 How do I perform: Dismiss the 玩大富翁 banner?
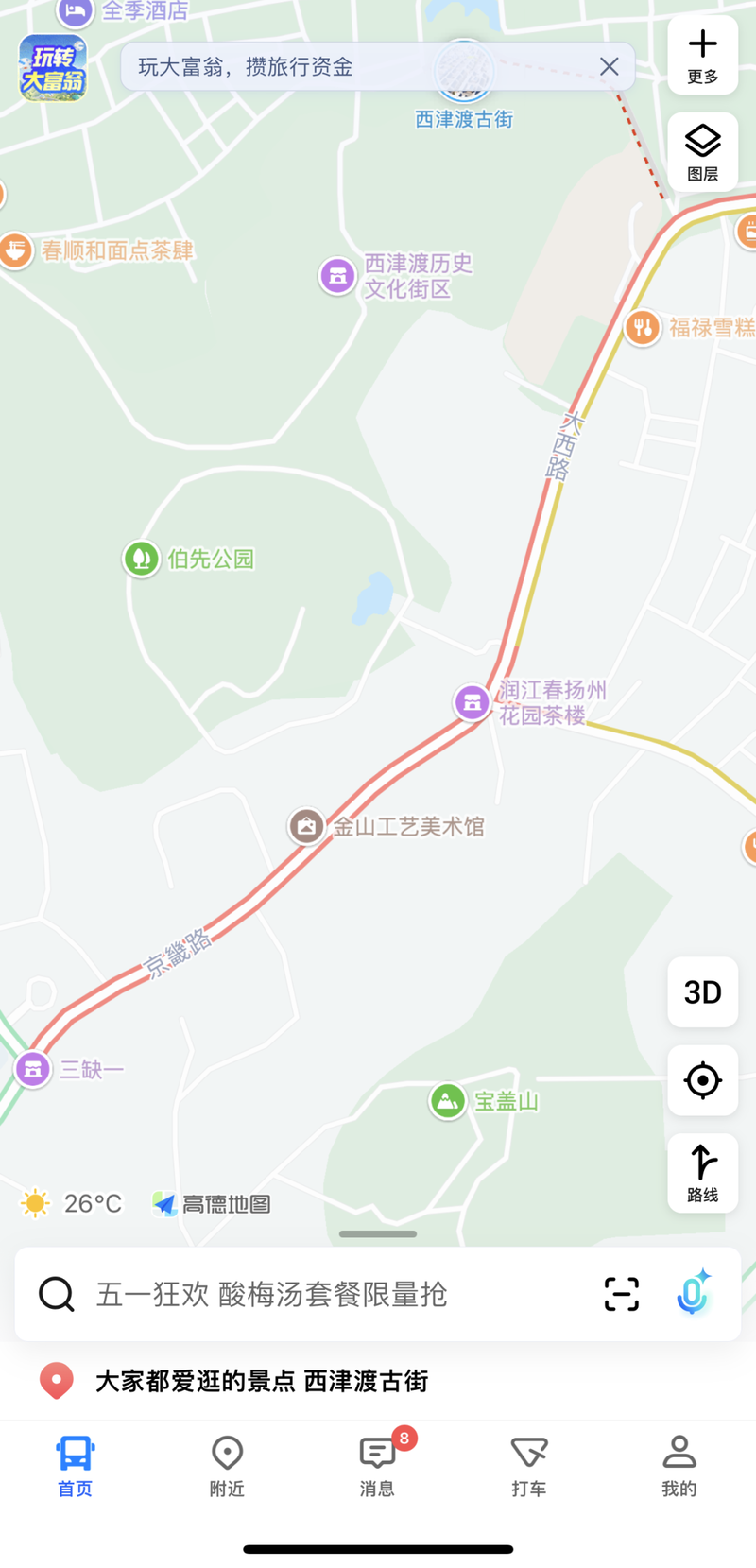coord(610,66)
